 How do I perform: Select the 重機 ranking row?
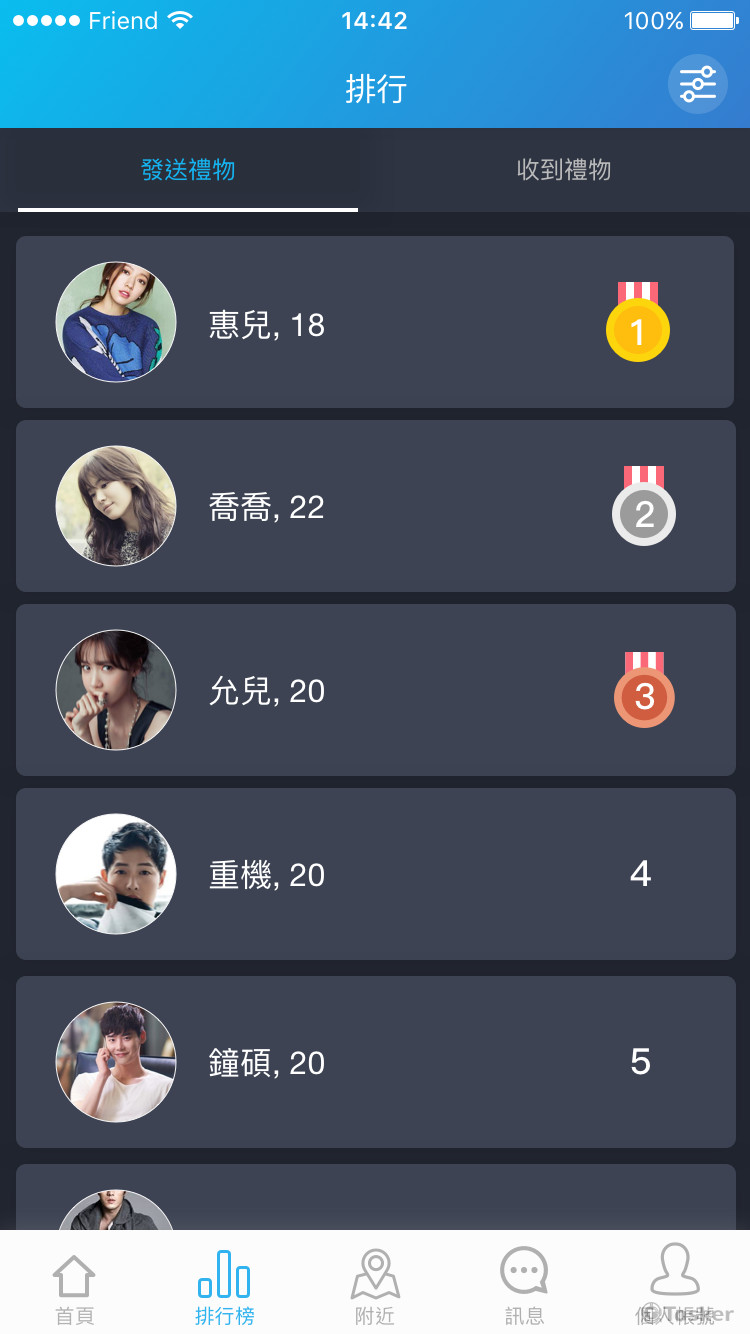click(x=375, y=874)
